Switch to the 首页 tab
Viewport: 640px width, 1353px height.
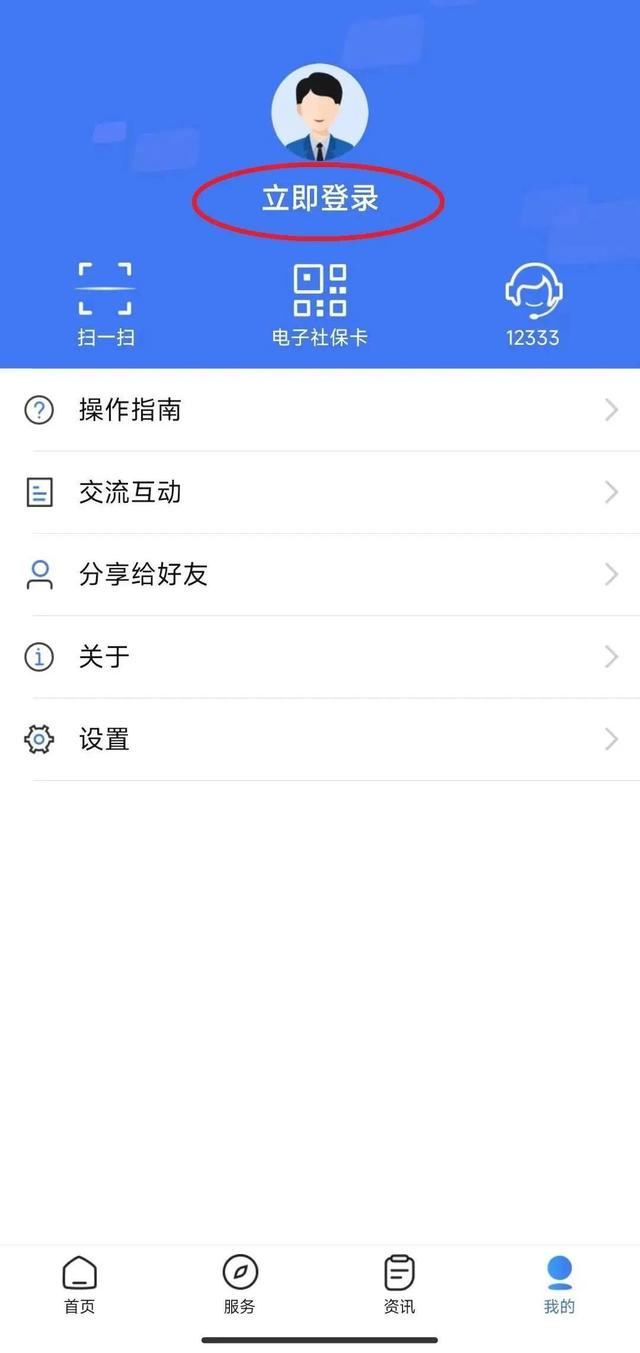pyautogui.click(x=80, y=1284)
